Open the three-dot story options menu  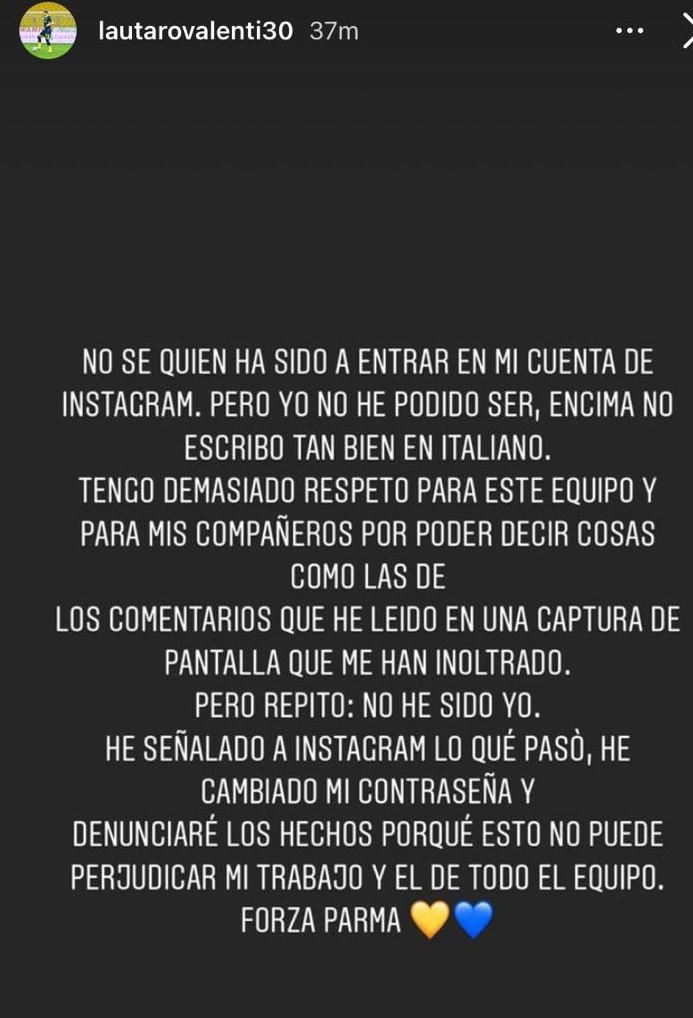(629, 32)
